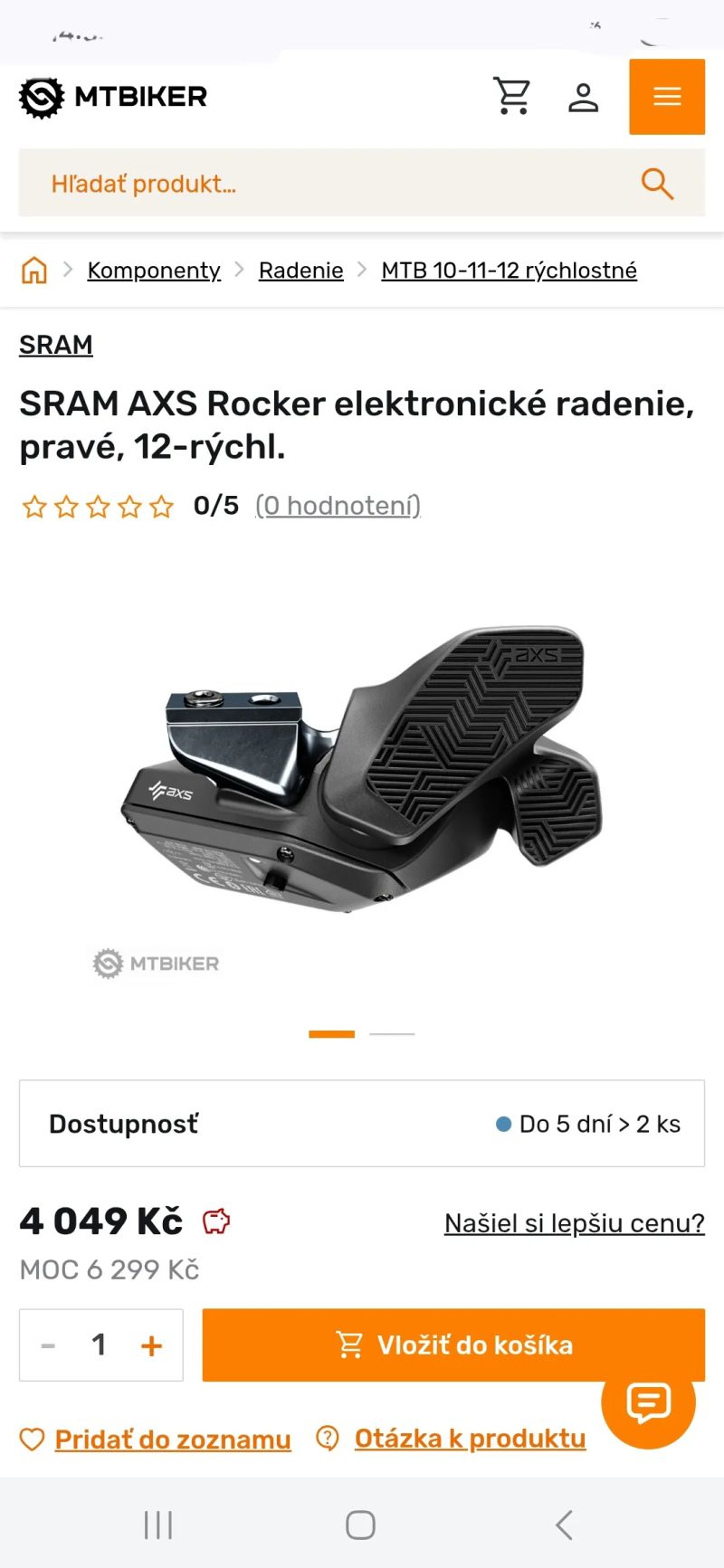Open the SRAM brand link
Image resolution: width=724 pixels, height=1568 pixels.
pyautogui.click(x=55, y=345)
